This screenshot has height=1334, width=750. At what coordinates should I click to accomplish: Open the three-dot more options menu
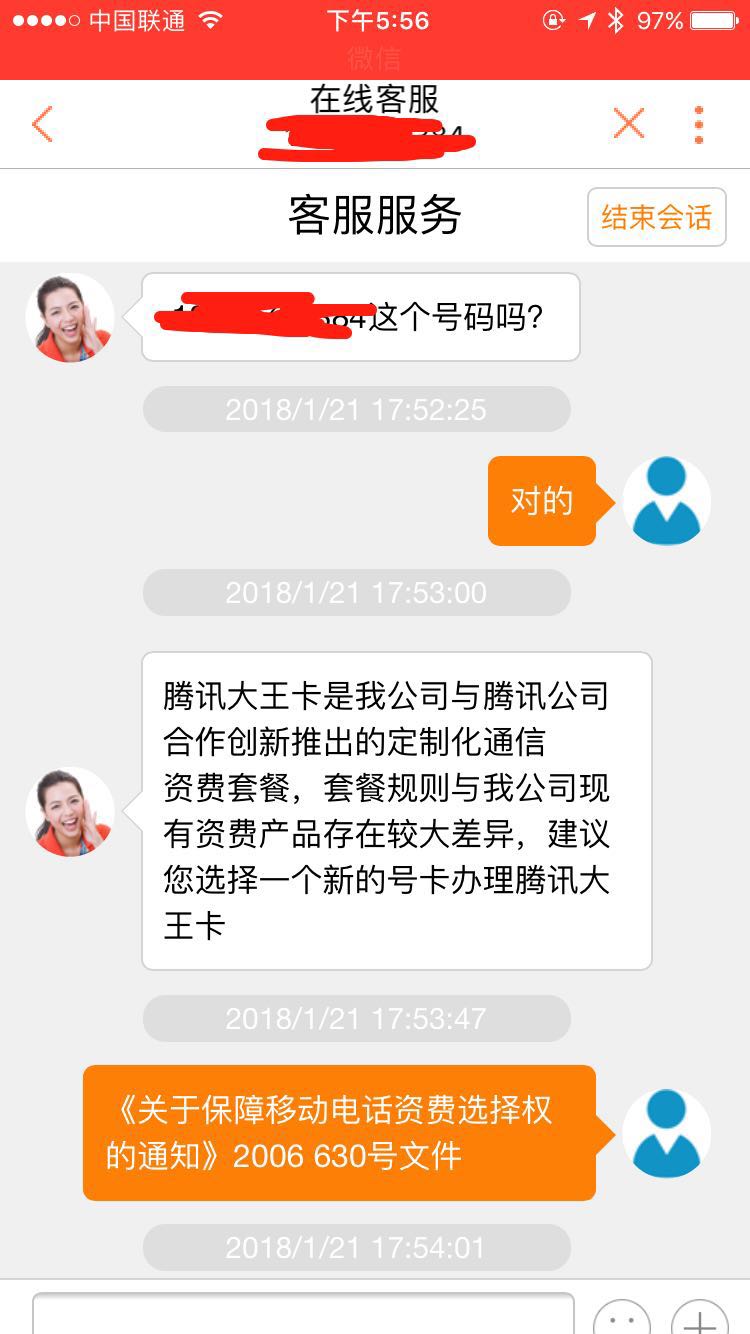point(699,122)
